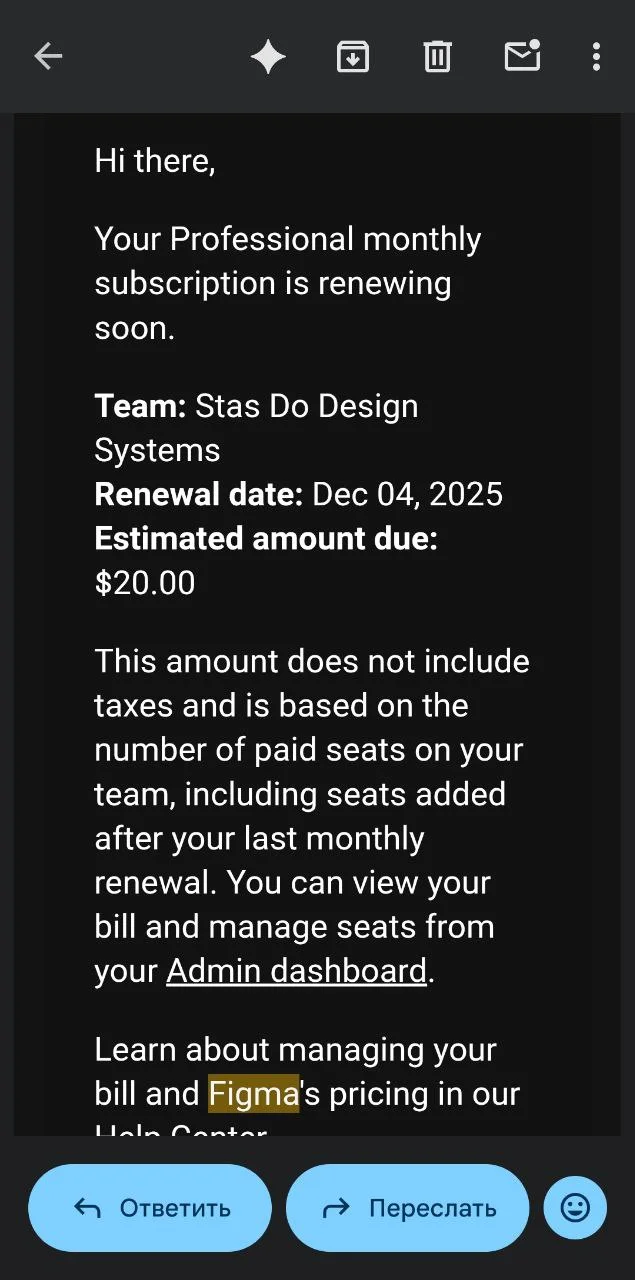Tap the Переслать forward button

tap(407, 1208)
